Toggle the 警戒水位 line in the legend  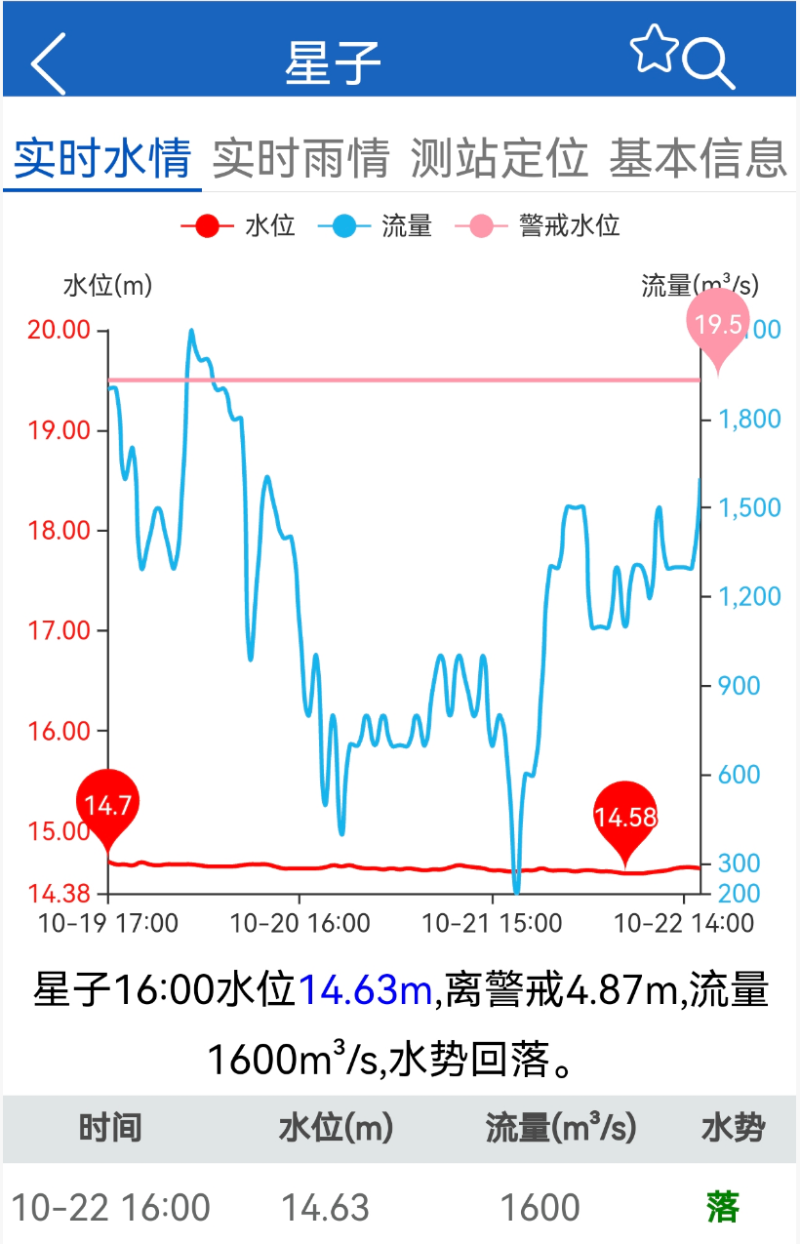coord(539,226)
